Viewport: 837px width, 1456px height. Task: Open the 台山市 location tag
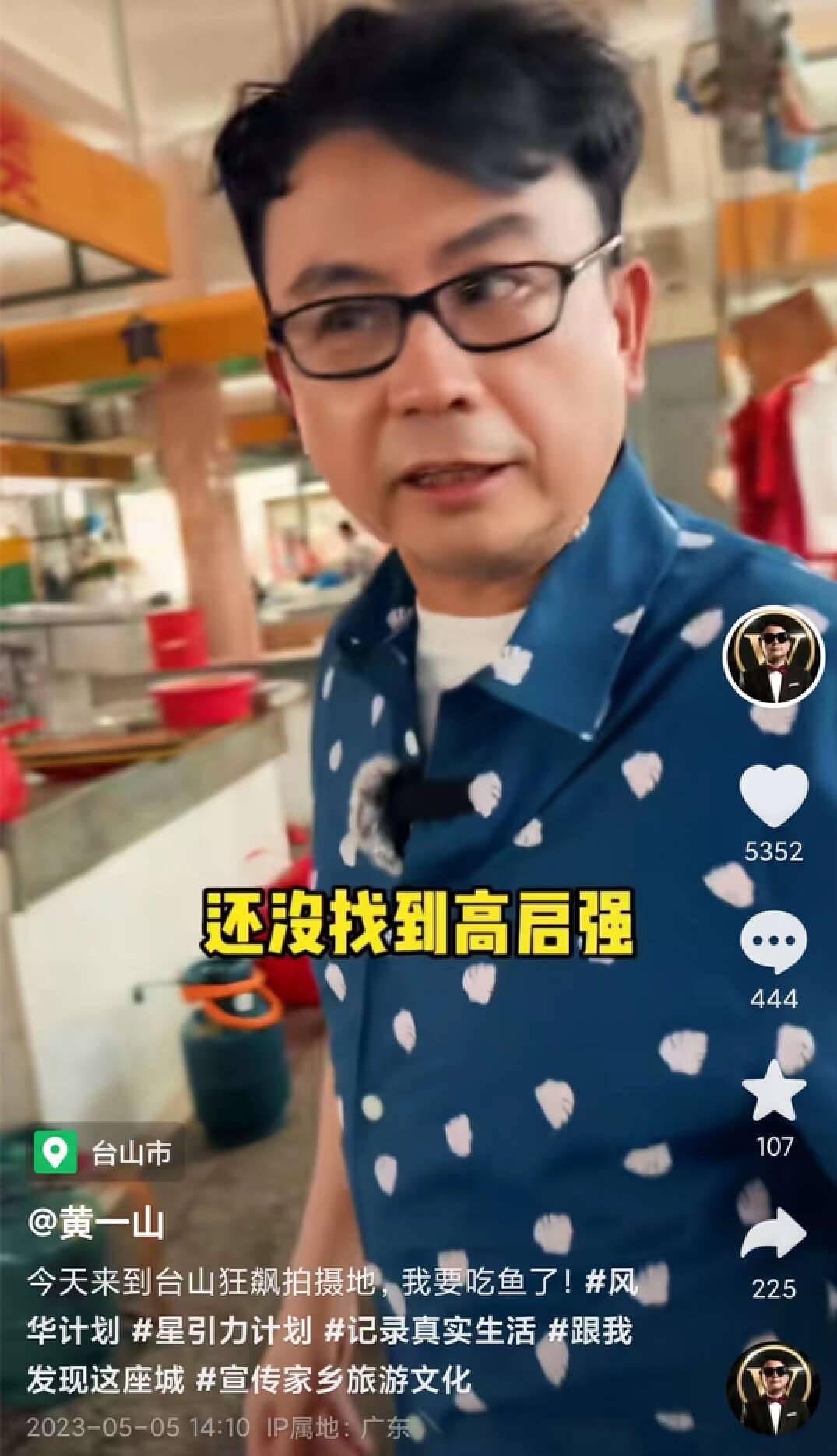point(109,1153)
